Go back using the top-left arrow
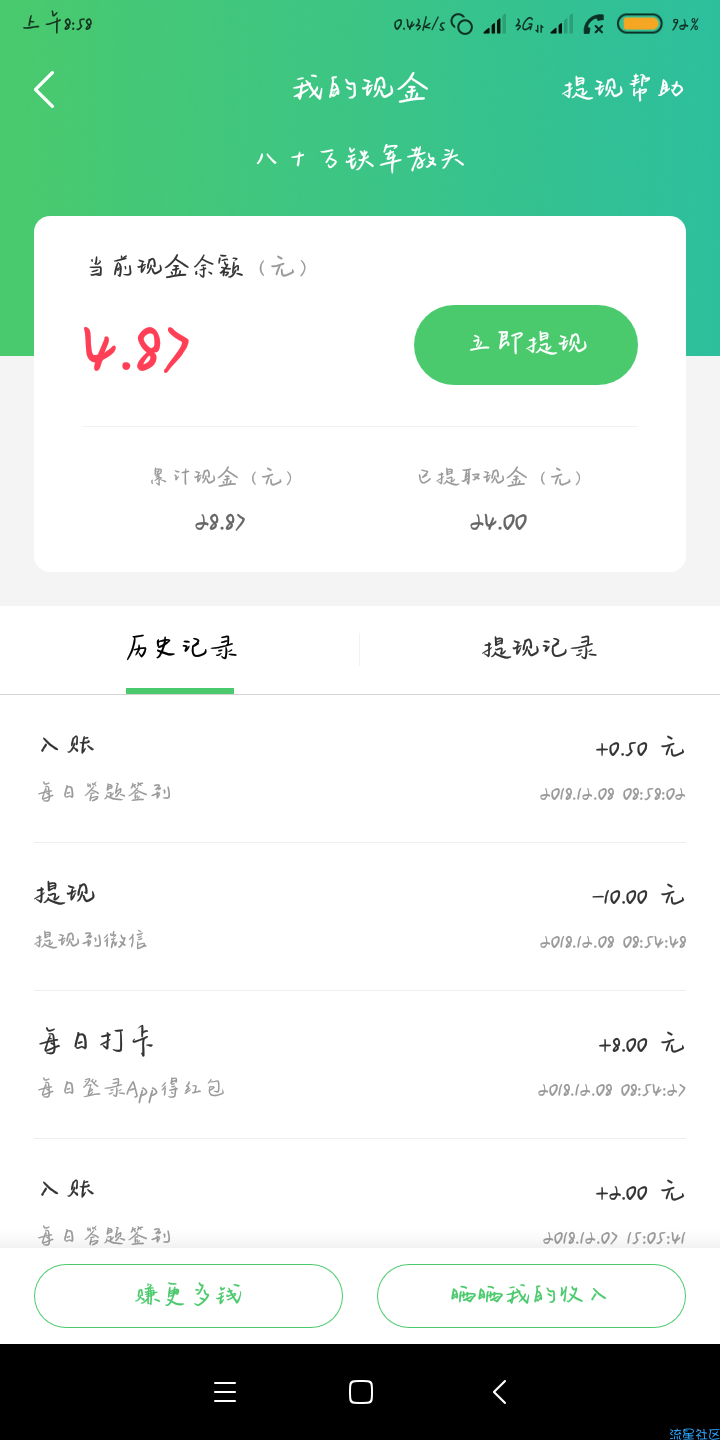The image size is (720, 1440). [x=44, y=89]
